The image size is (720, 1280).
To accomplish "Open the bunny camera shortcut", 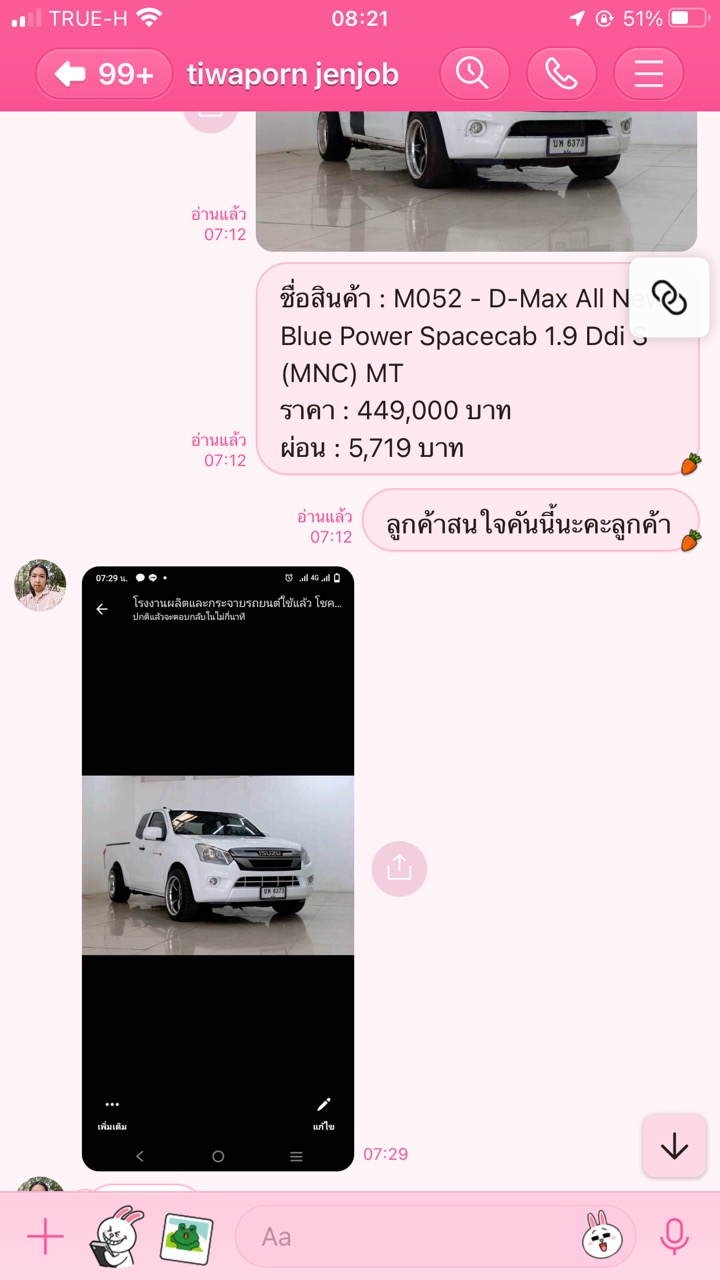I will click(117, 1237).
